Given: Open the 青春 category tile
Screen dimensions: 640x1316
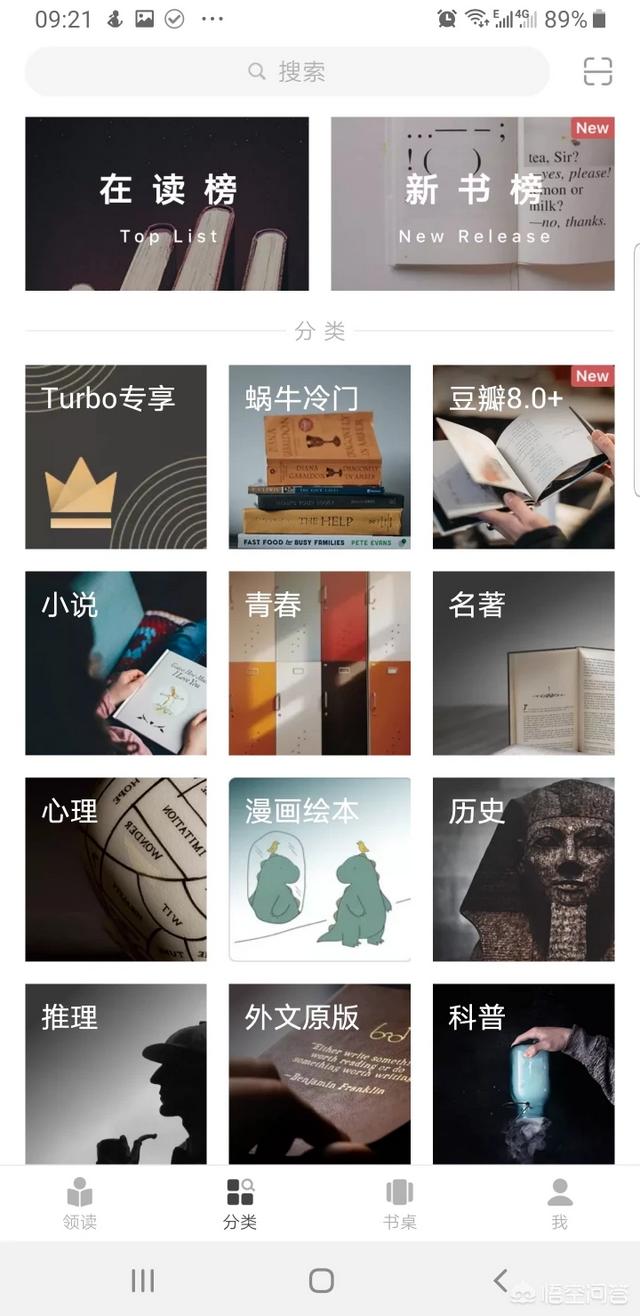Looking at the screenshot, I should point(319,663).
